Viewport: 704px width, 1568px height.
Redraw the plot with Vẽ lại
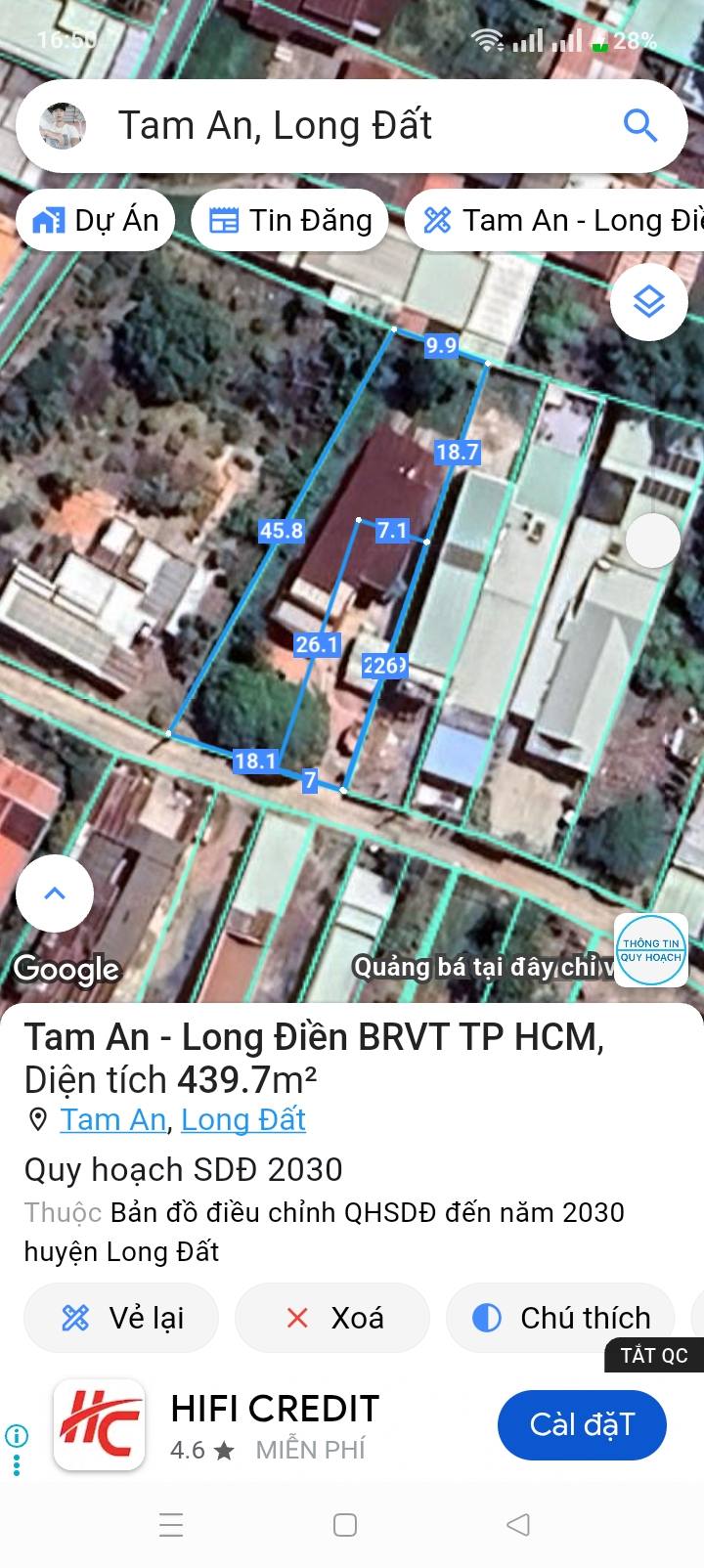click(122, 1318)
